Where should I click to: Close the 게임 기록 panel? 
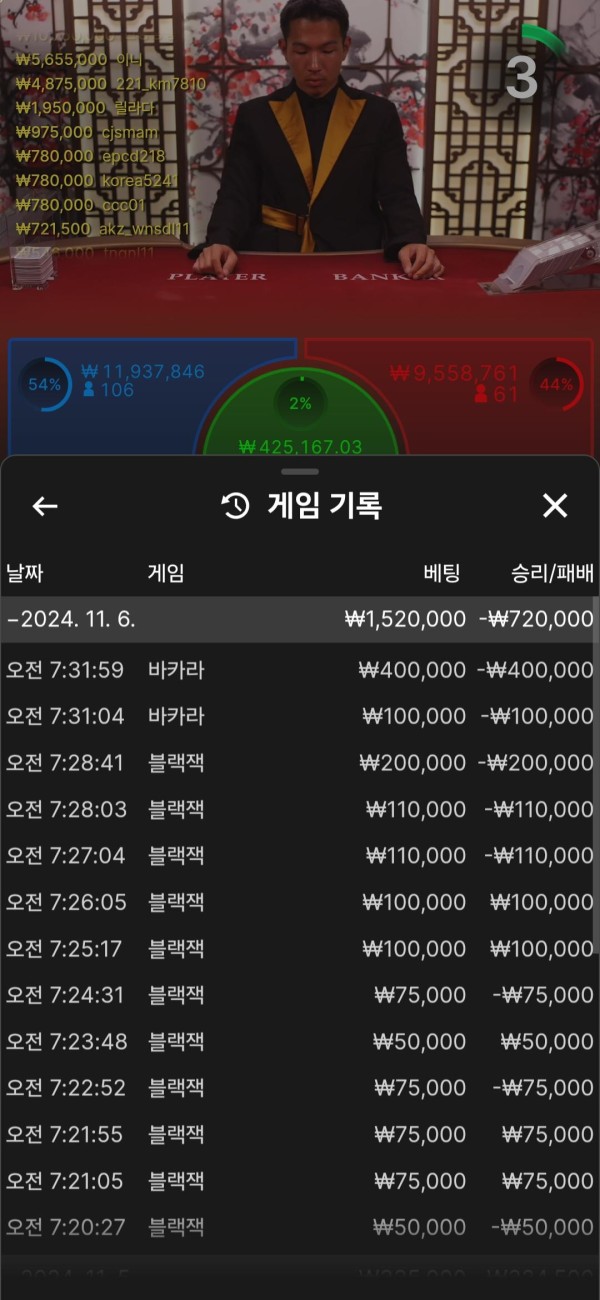click(x=554, y=506)
